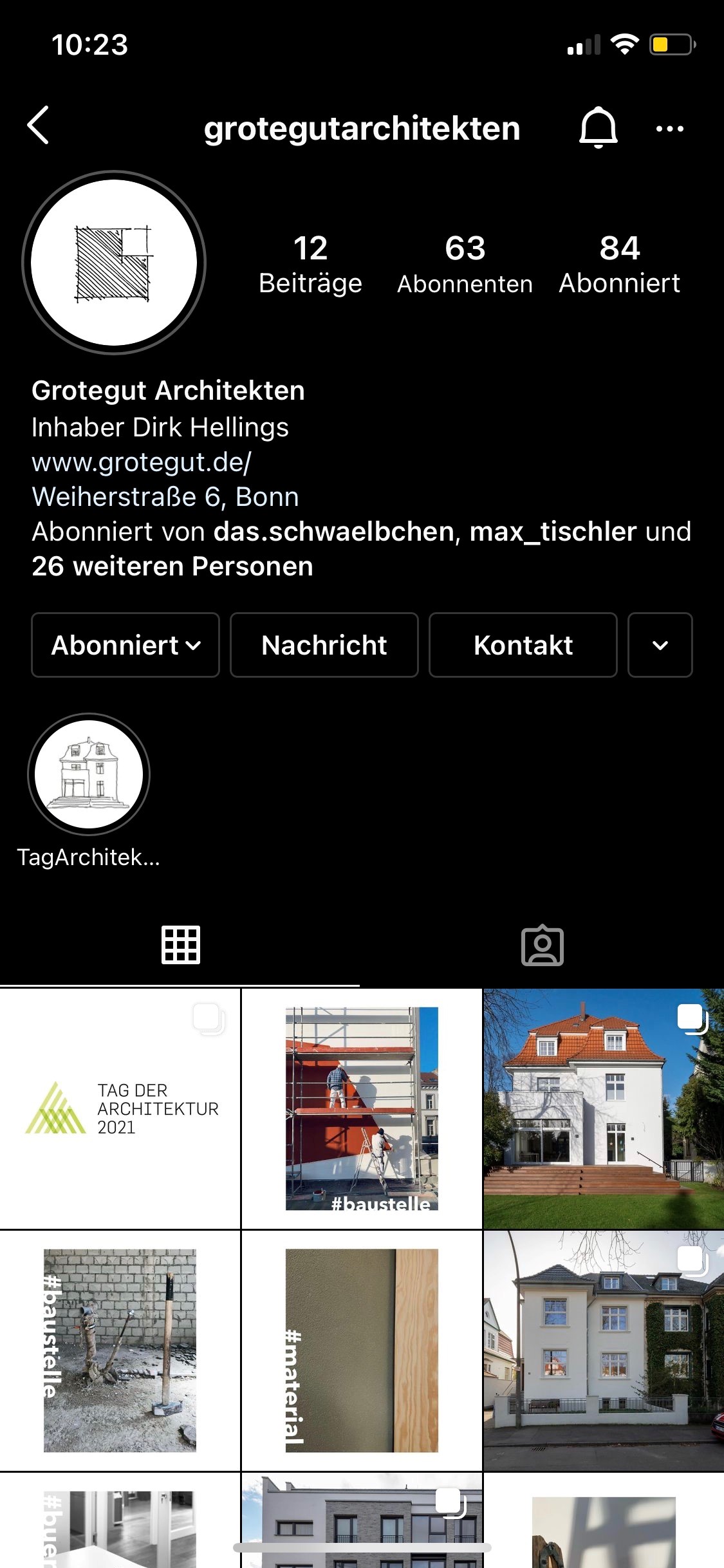Switch to the posts grid tab

click(x=181, y=945)
